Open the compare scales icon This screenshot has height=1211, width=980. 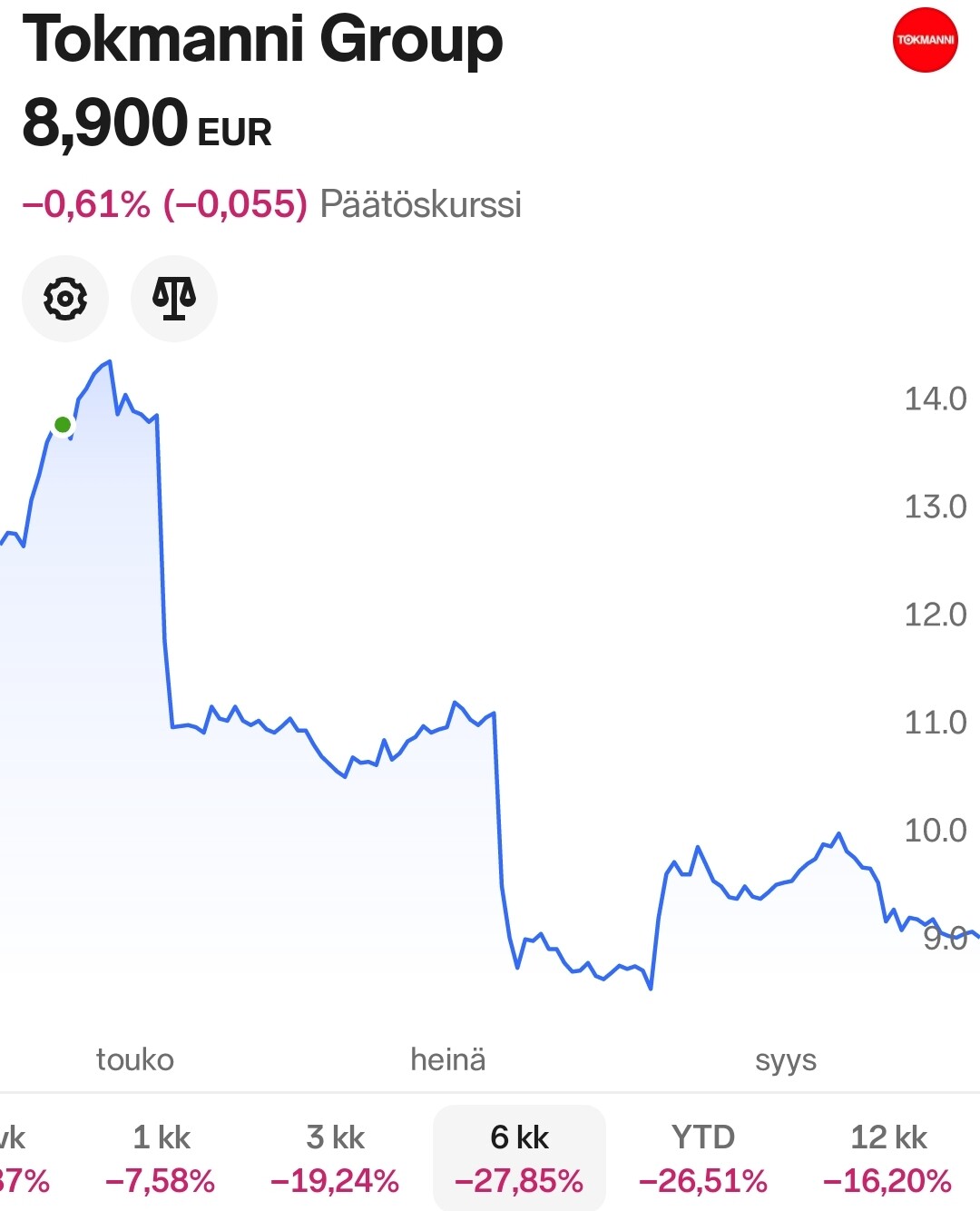pos(174,299)
